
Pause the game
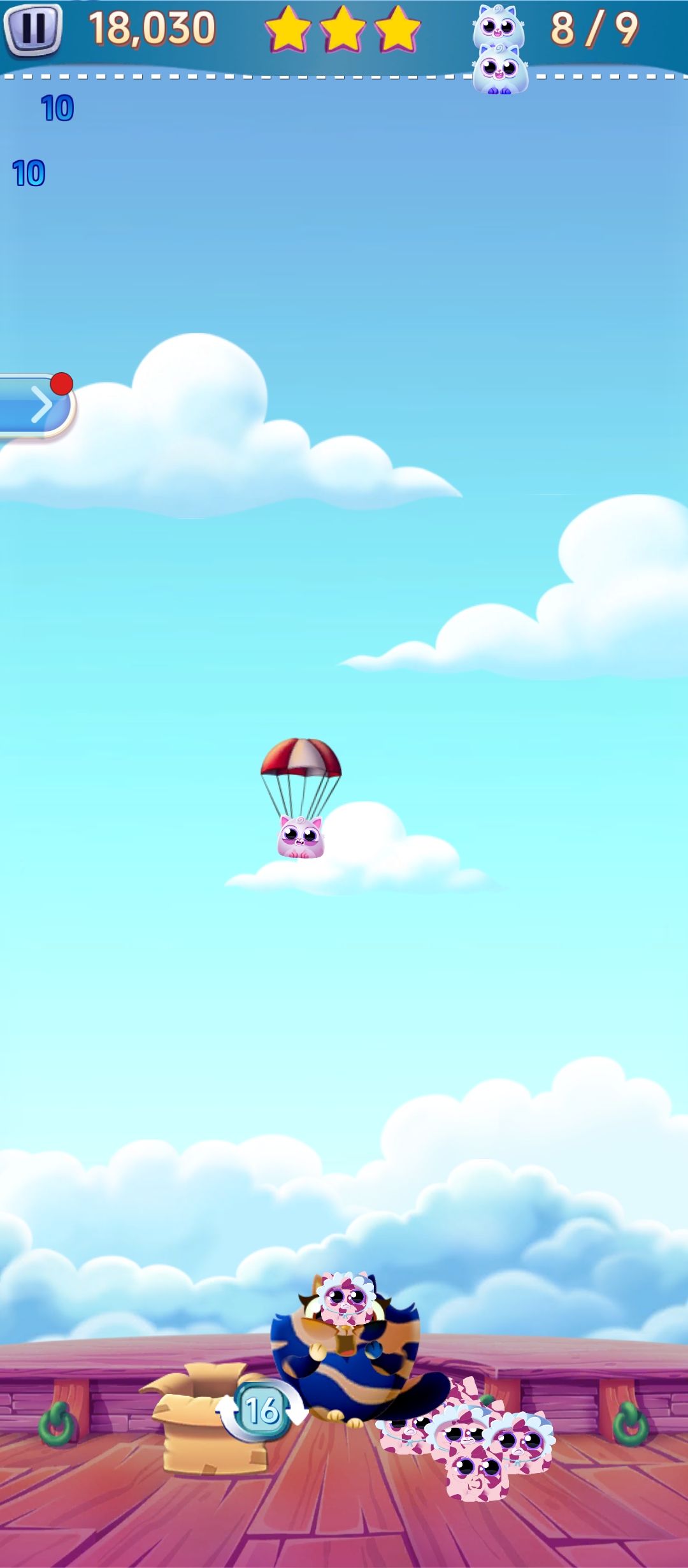[33, 29]
